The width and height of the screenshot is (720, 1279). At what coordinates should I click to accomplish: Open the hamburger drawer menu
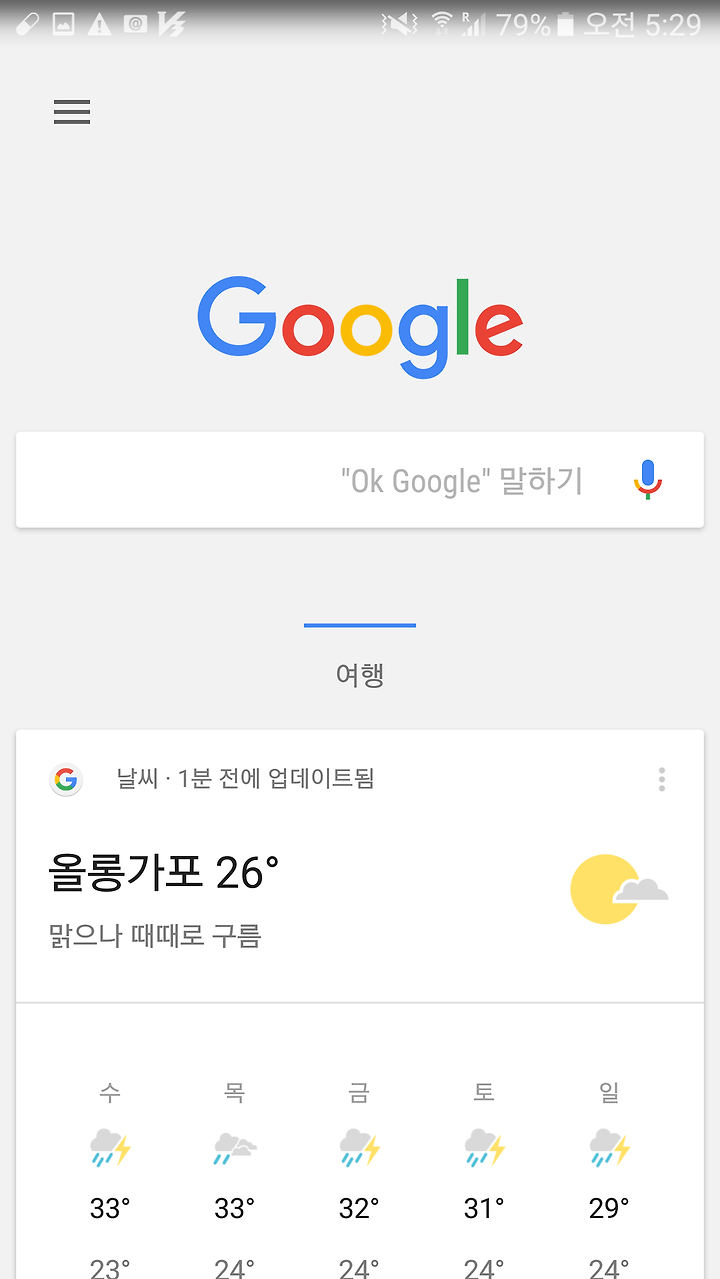coord(72,112)
